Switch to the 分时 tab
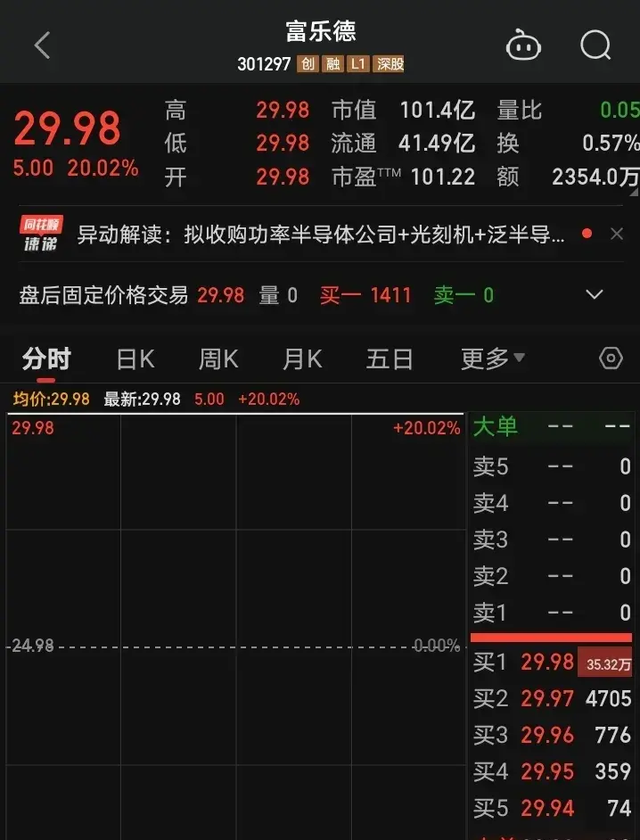Image resolution: width=640 pixels, height=840 pixels. tap(46, 359)
